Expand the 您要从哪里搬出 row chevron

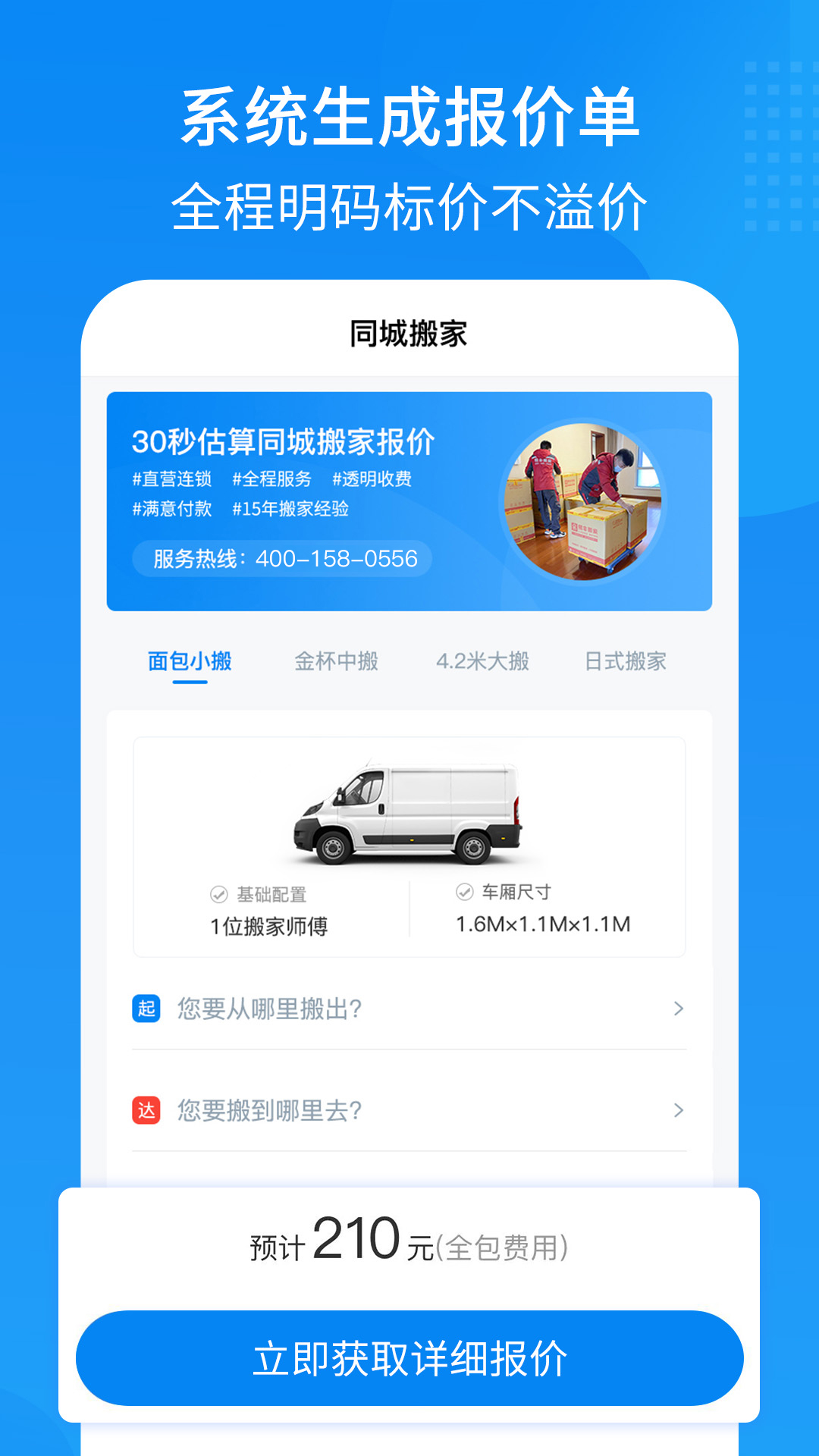click(677, 1009)
